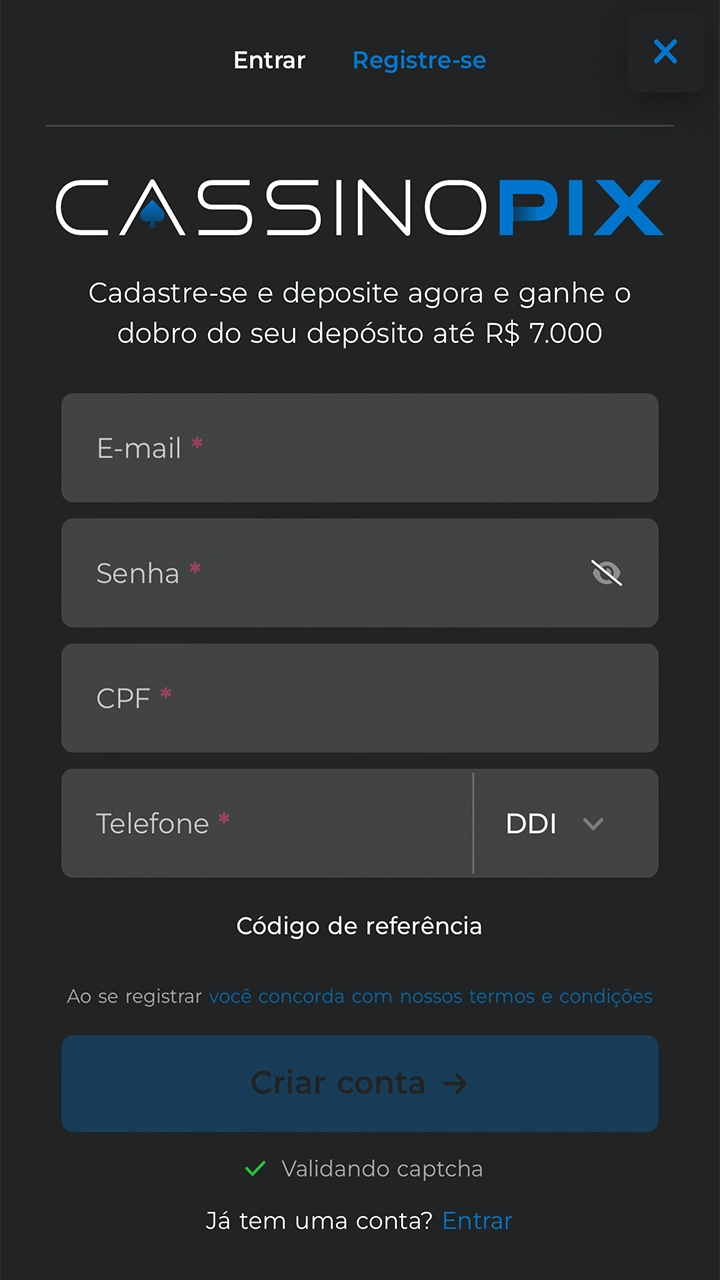This screenshot has height=1280, width=720.
Task: Click the arrow icon inside Criar conta button
Action: click(454, 1083)
